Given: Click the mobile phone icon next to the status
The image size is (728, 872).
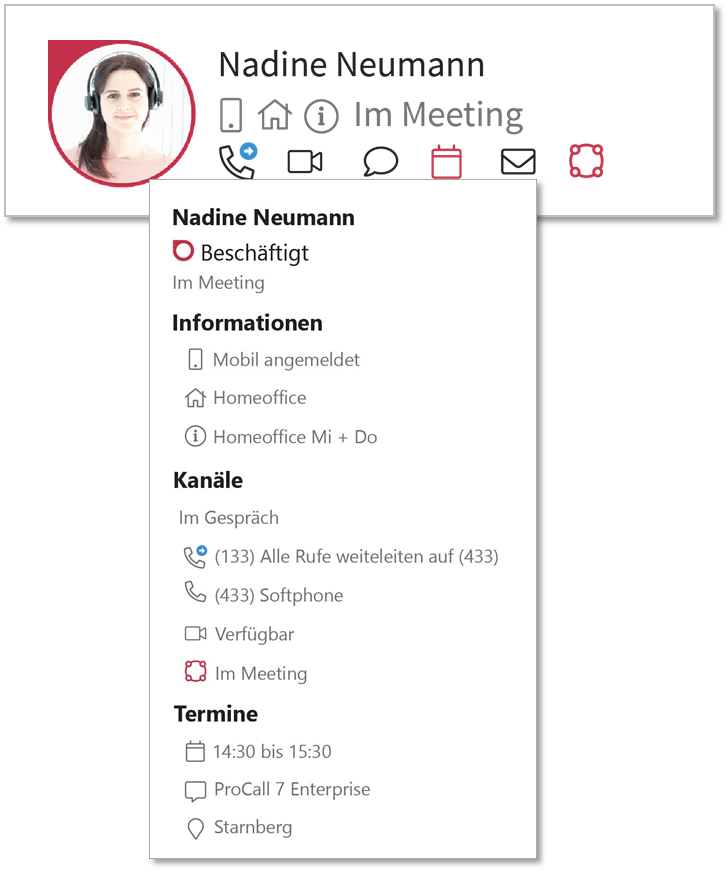Looking at the screenshot, I should (x=233, y=114).
